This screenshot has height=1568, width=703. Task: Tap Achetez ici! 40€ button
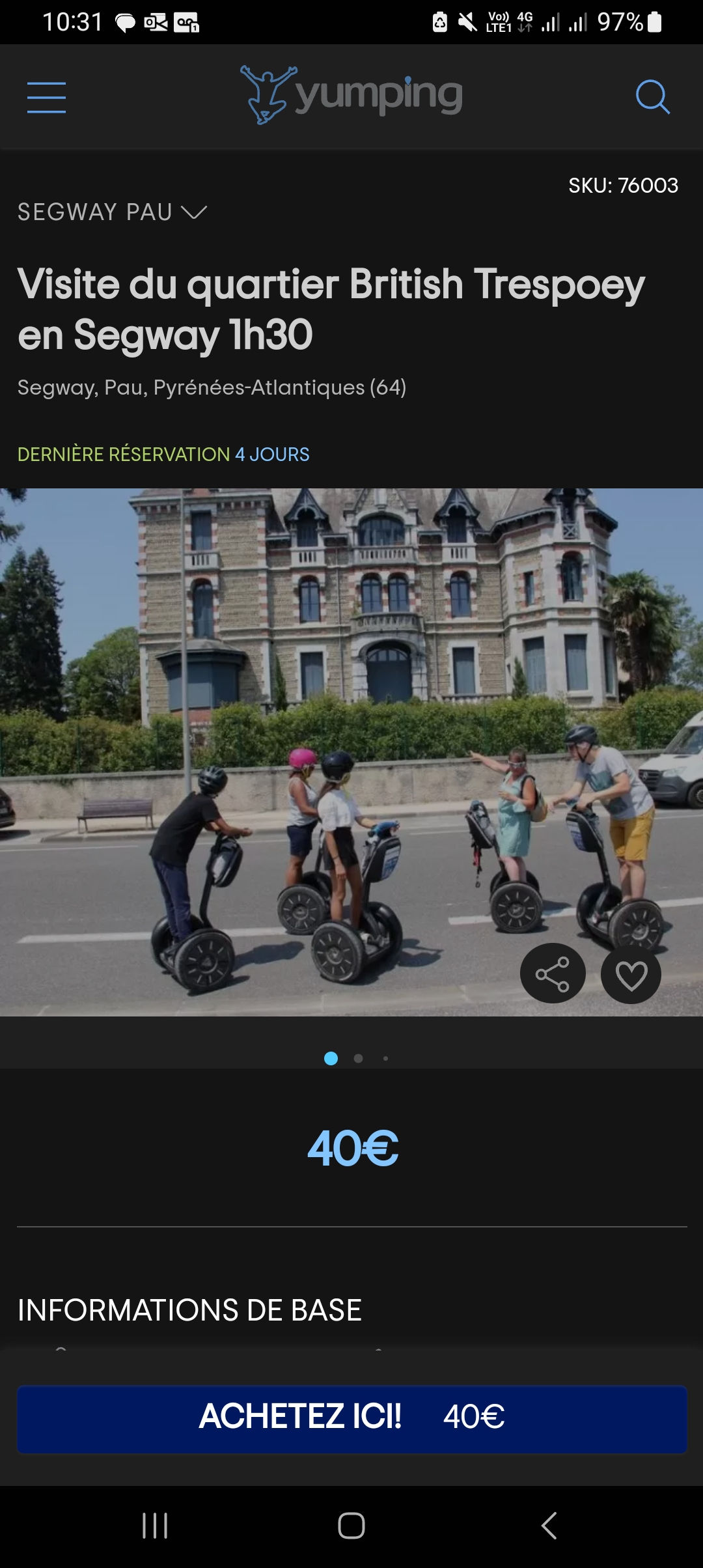(x=351, y=1419)
